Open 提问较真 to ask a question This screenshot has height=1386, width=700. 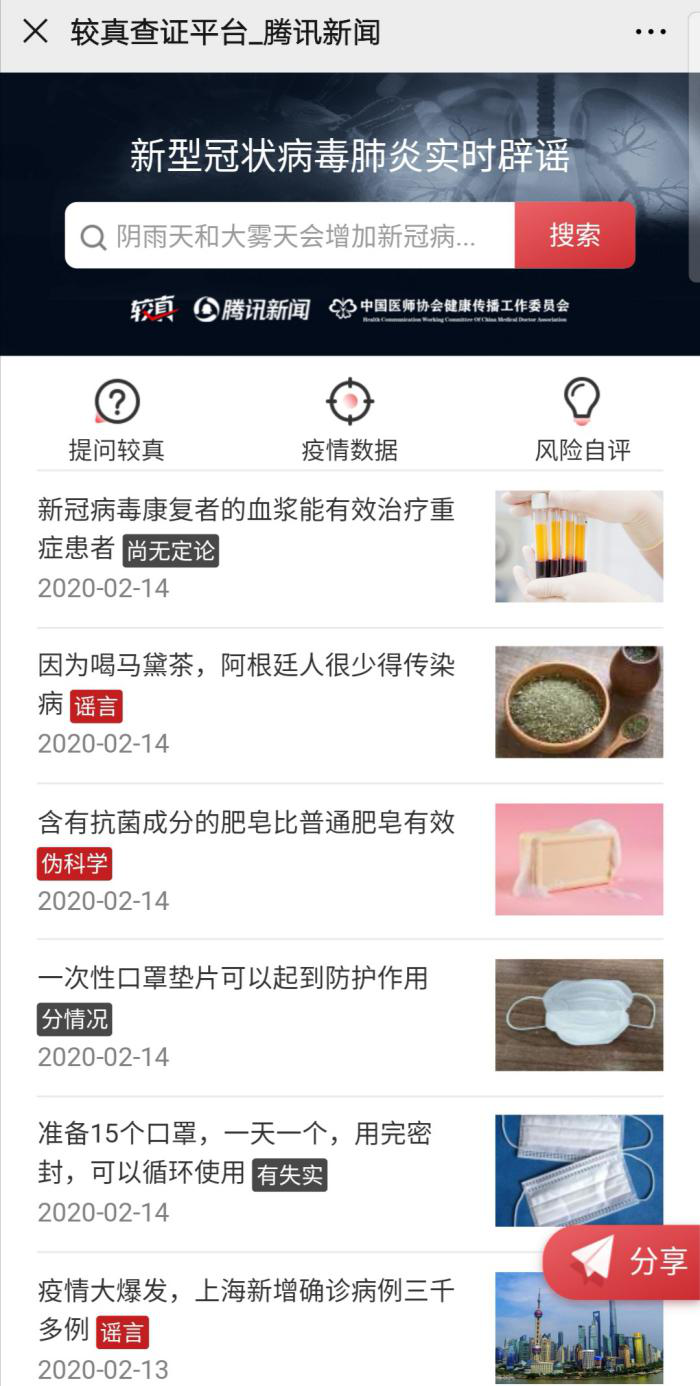pyautogui.click(x=117, y=422)
